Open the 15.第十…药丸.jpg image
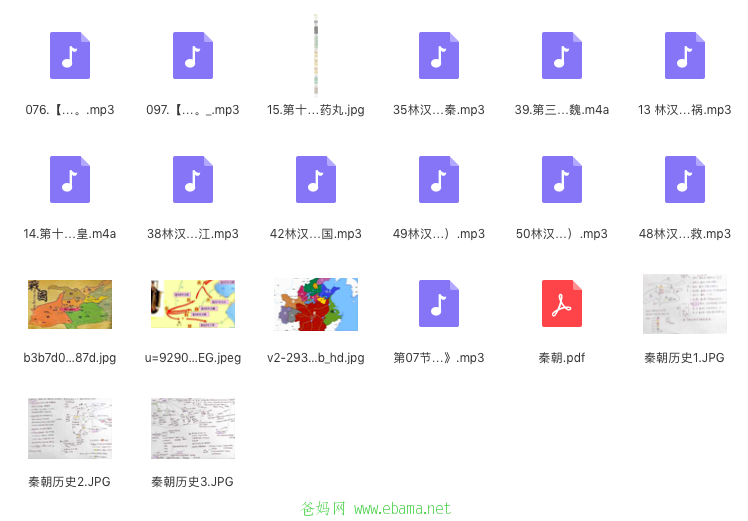 click(316, 56)
